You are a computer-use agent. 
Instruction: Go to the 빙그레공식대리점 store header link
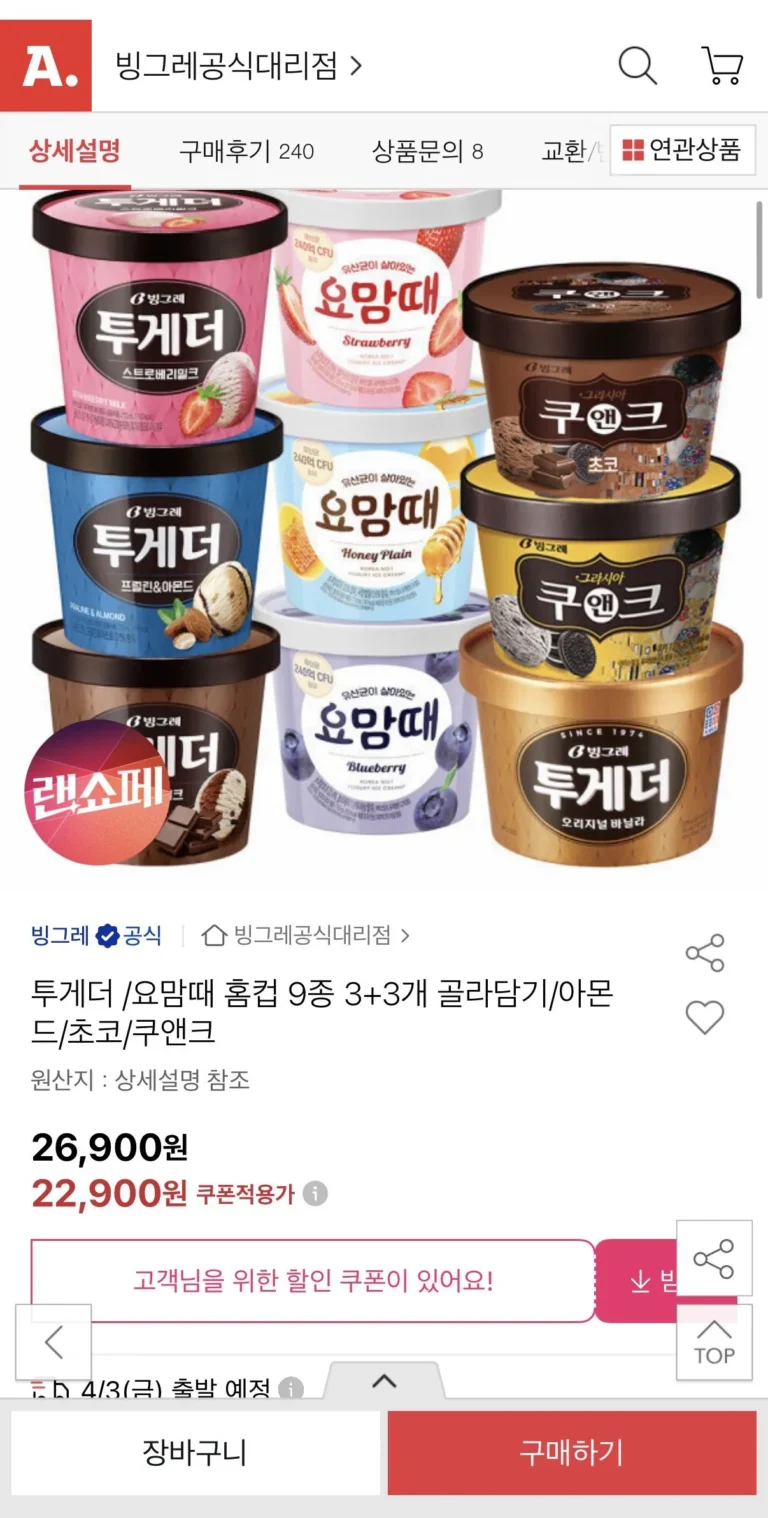click(239, 66)
